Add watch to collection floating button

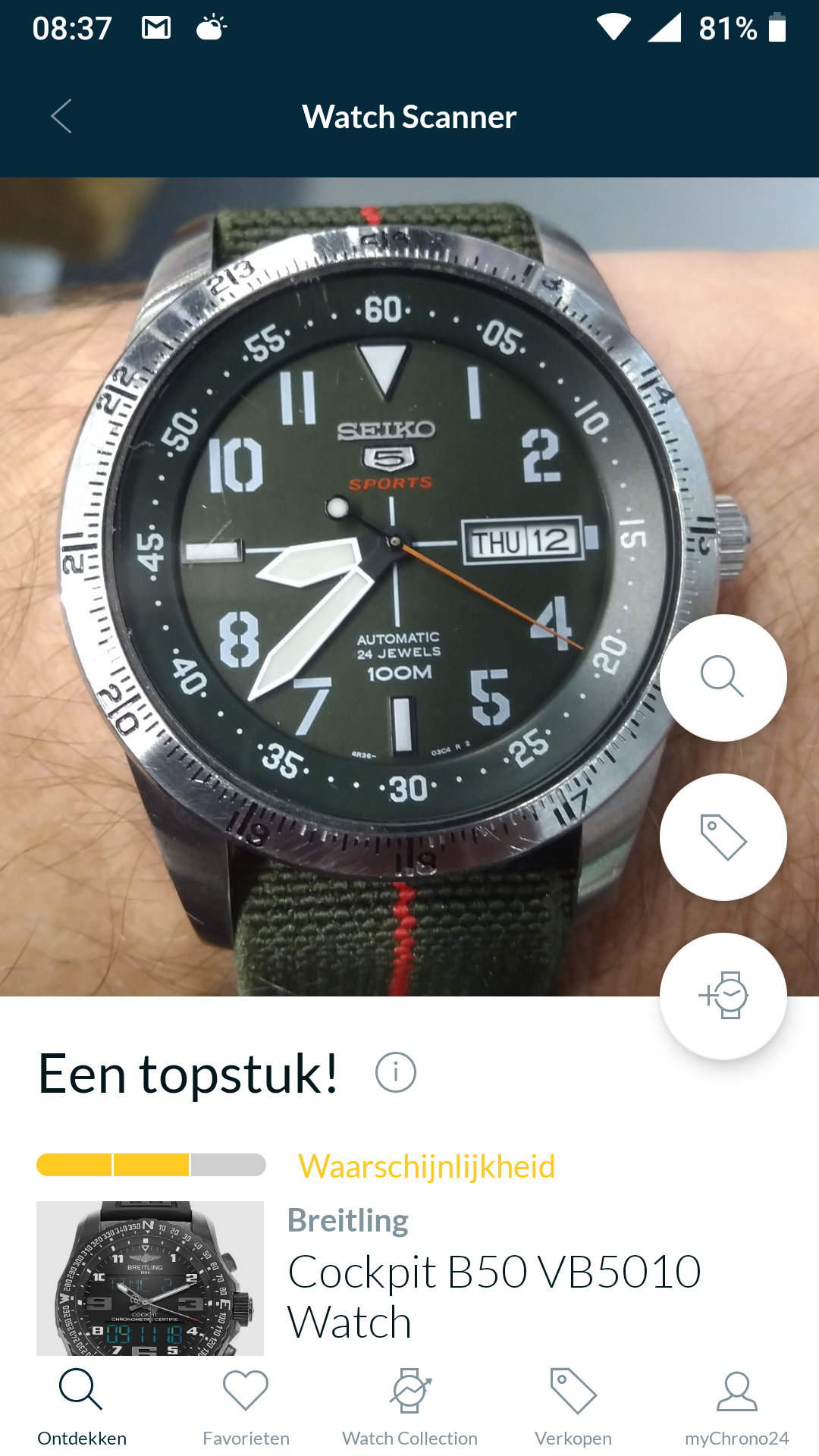(723, 996)
